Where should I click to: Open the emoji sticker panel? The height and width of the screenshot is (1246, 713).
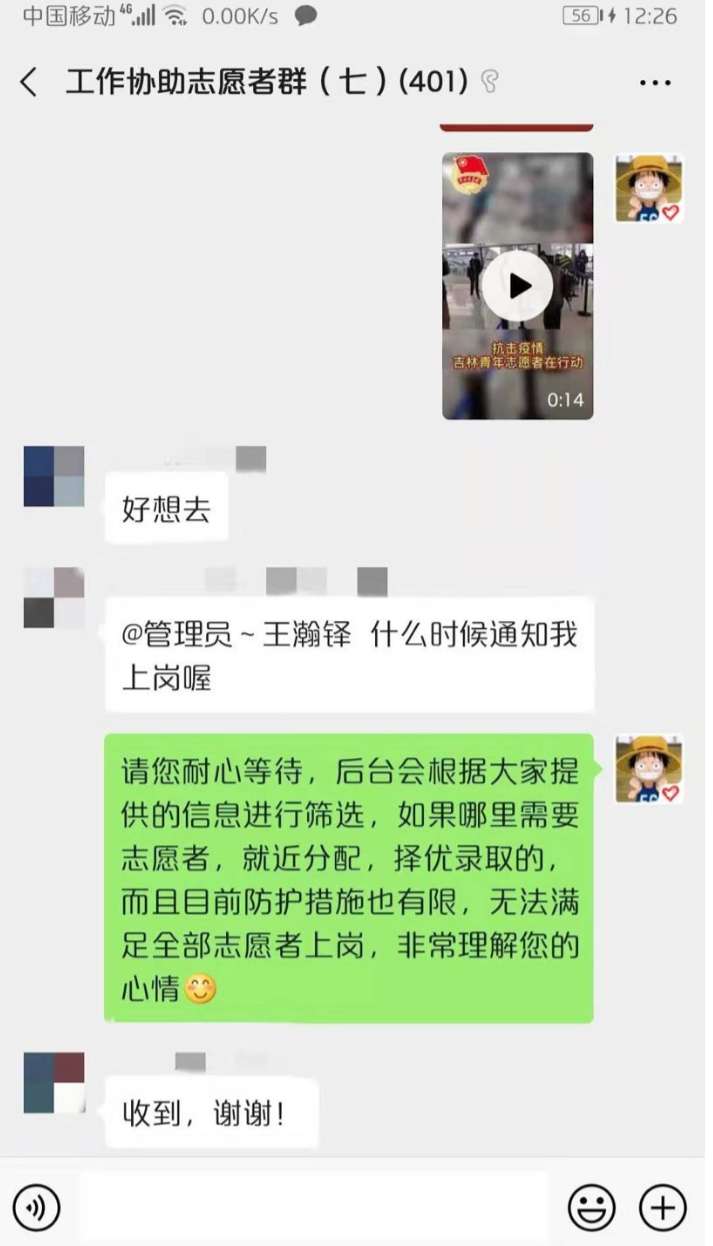pyautogui.click(x=592, y=1207)
